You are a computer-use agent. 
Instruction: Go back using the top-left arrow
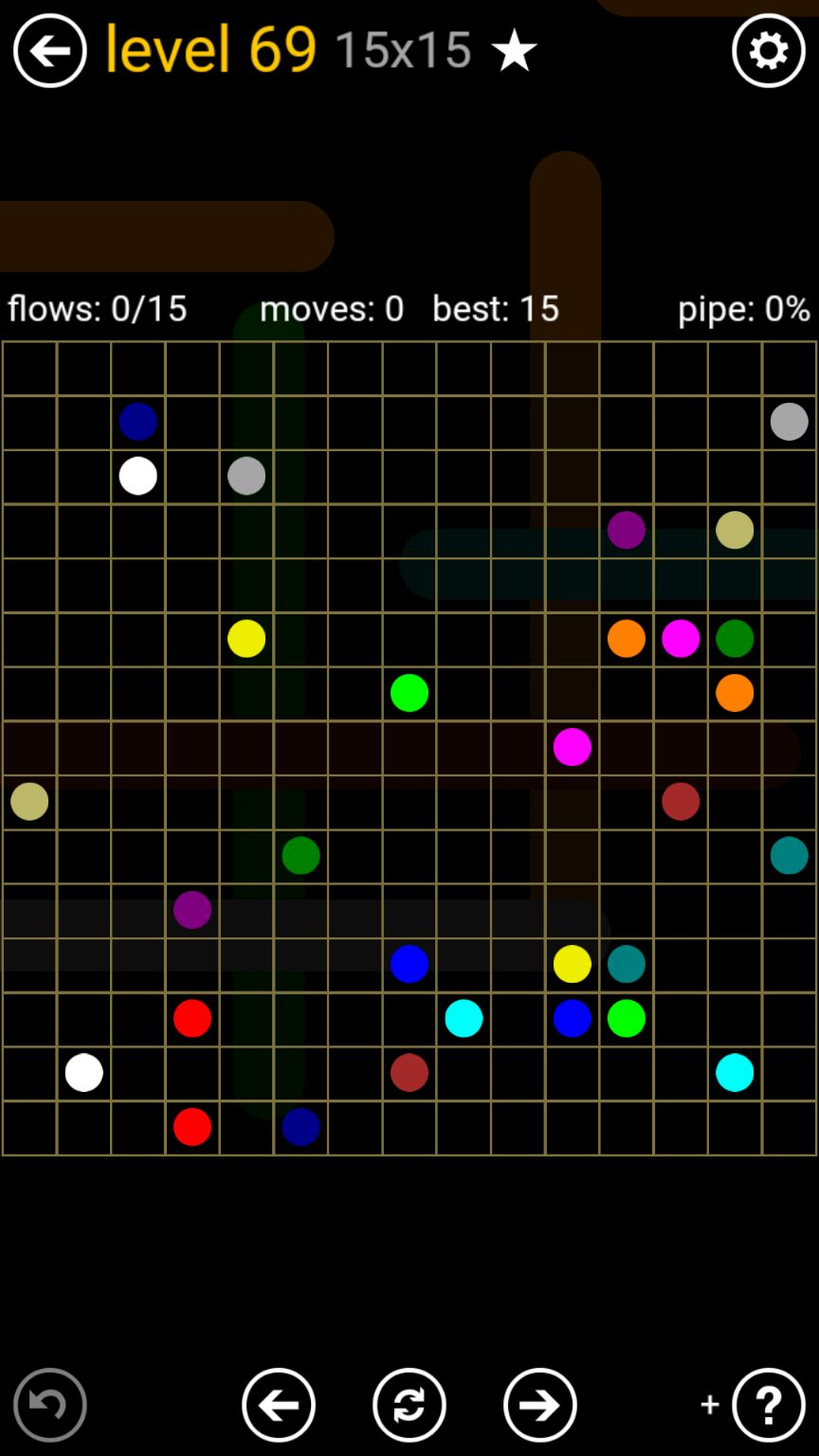[49, 51]
